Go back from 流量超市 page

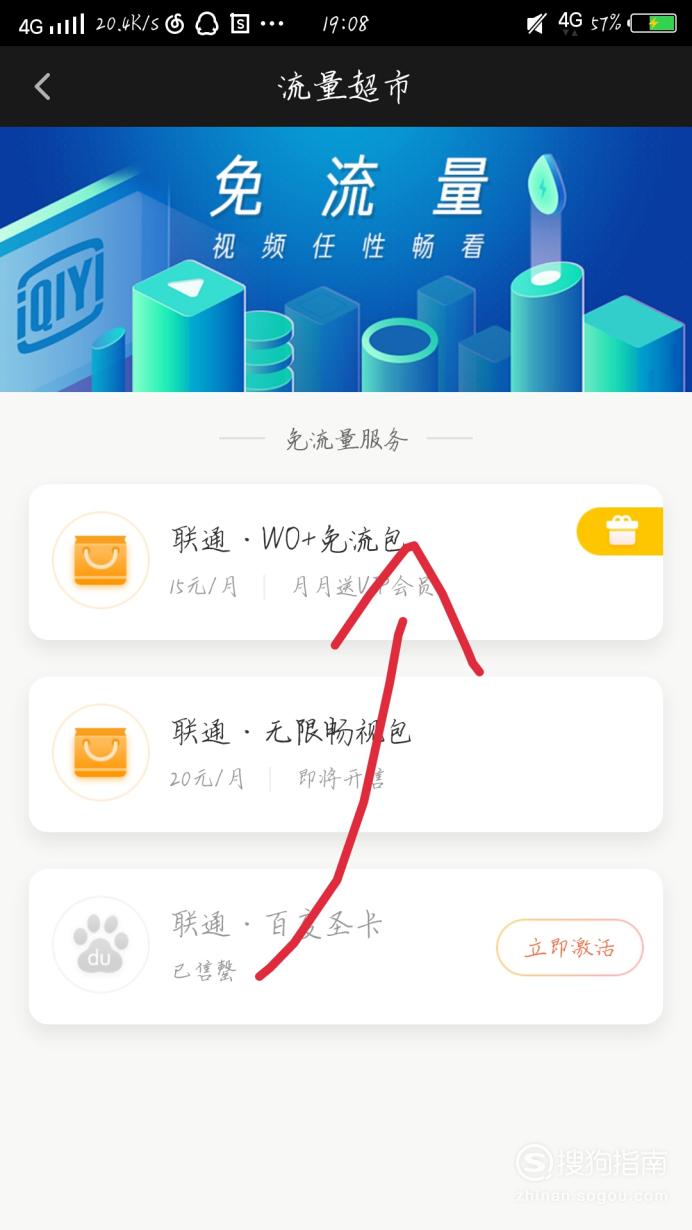click(x=42, y=87)
